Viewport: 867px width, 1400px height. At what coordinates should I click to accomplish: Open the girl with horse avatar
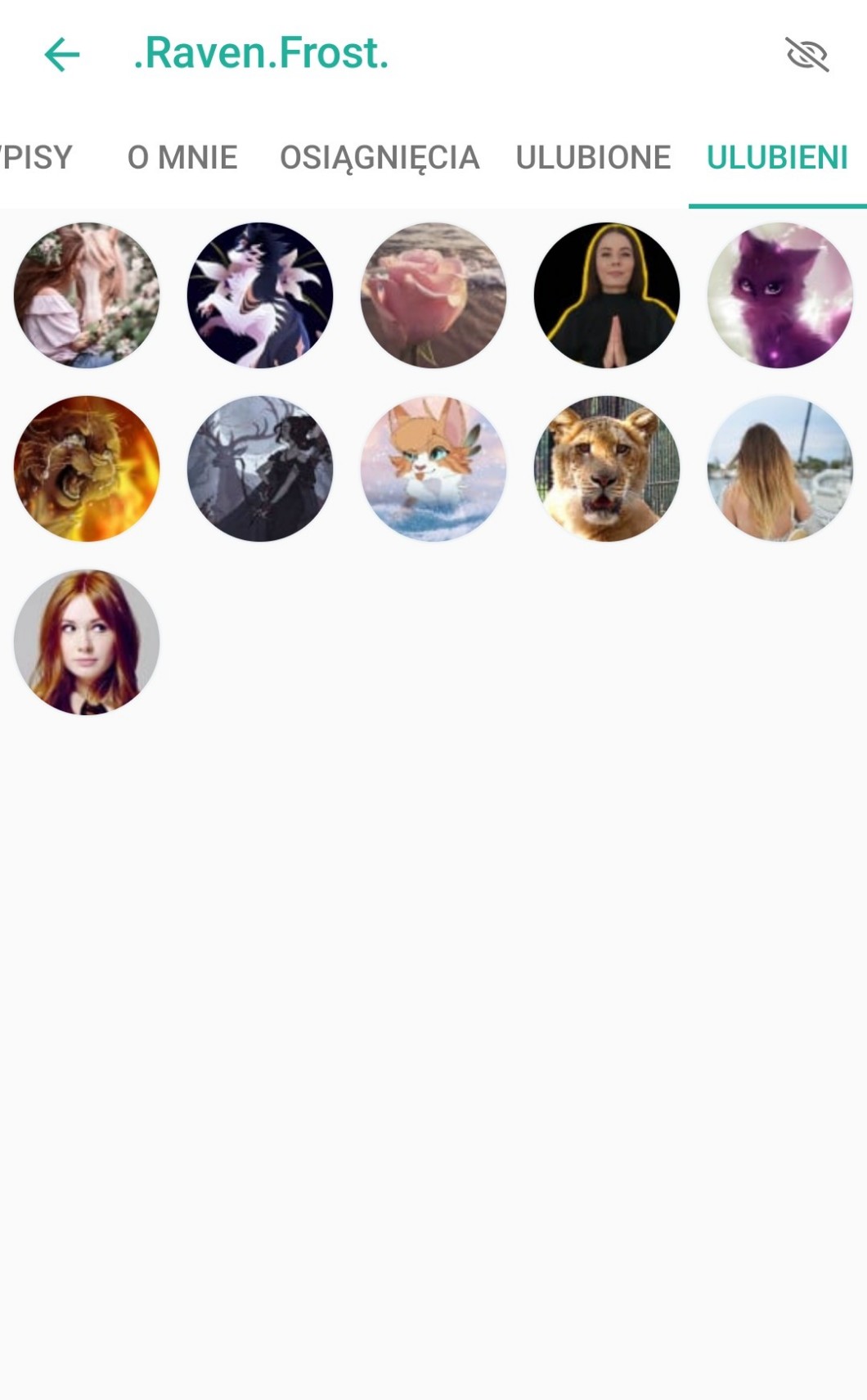click(87, 295)
